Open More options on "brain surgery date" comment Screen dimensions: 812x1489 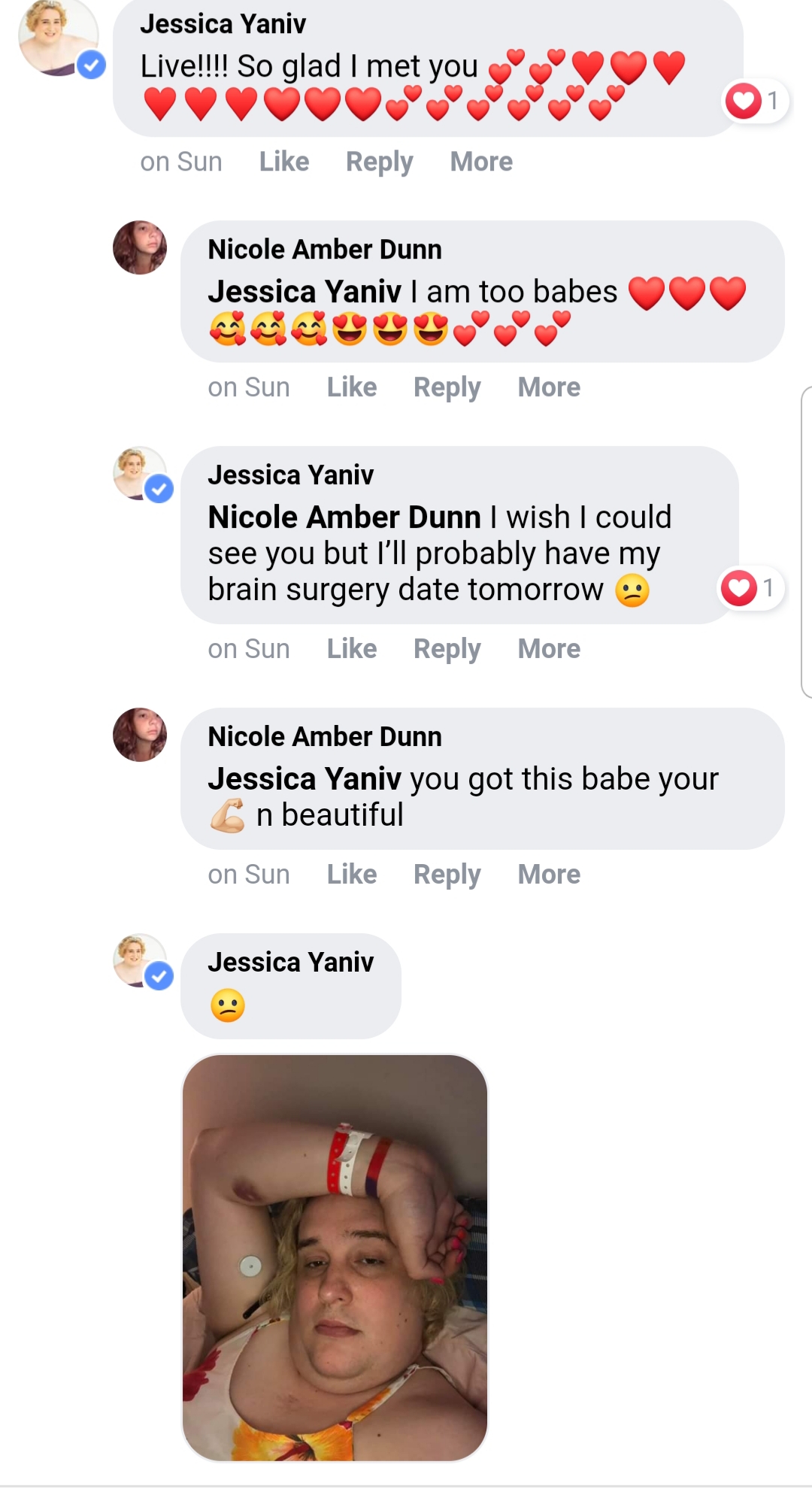point(549,649)
